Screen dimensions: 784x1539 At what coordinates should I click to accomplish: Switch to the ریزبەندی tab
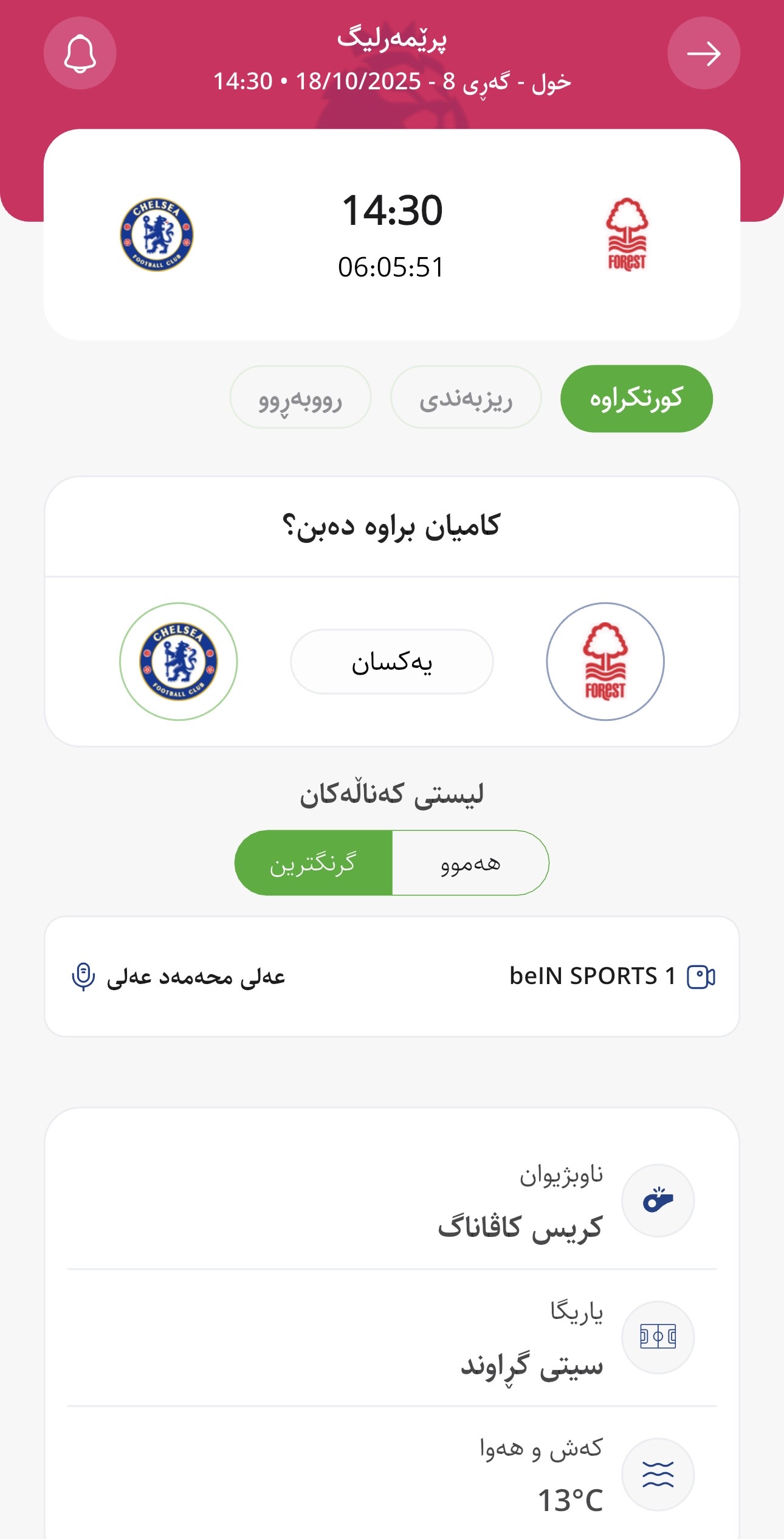[466, 399]
